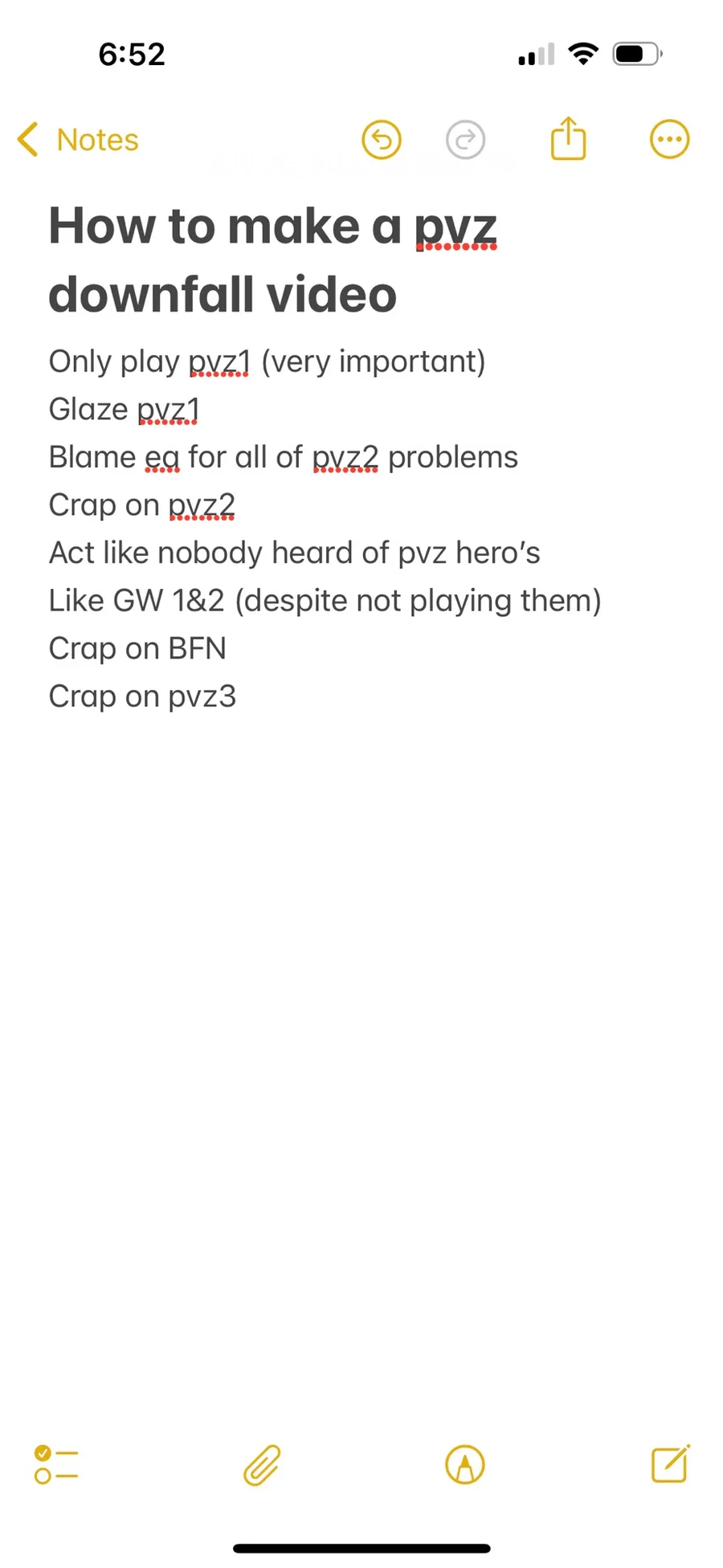Compose a new note
This screenshot has height=1568, width=723.
pyautogui.click(x=670, y=1464)
